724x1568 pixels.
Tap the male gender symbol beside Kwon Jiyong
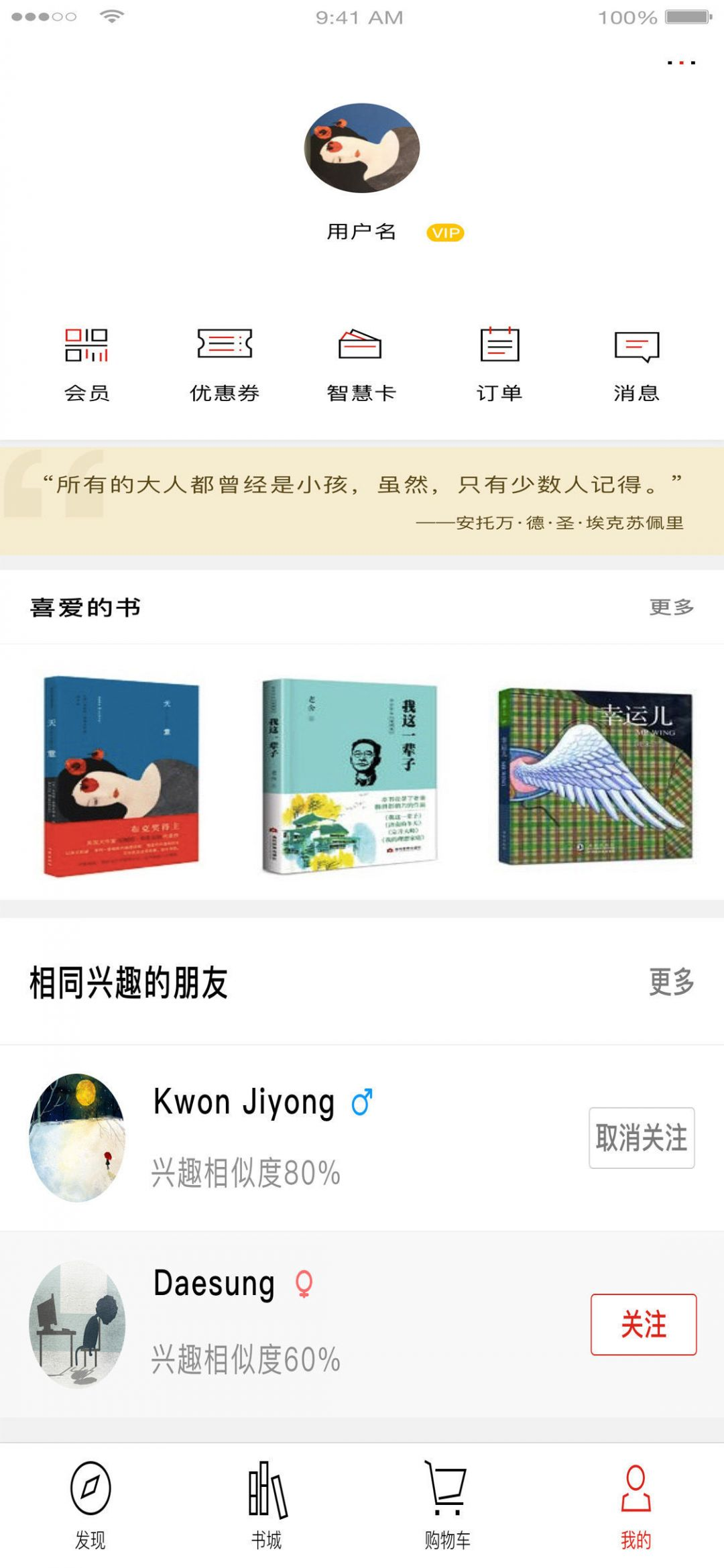pos(361,1101)
